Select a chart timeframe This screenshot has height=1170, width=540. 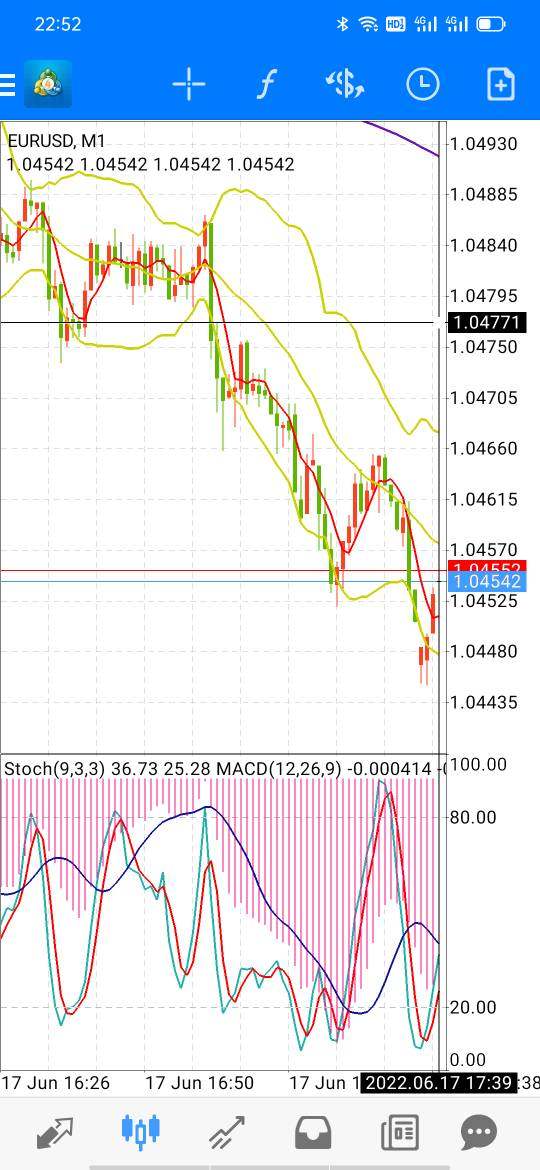(423, 84)
